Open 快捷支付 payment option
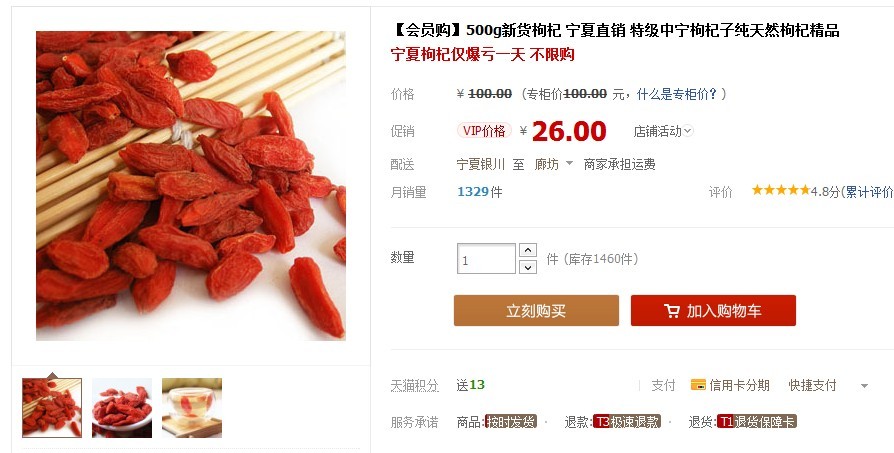Viewport: 894px width, 453px height. 812,385
